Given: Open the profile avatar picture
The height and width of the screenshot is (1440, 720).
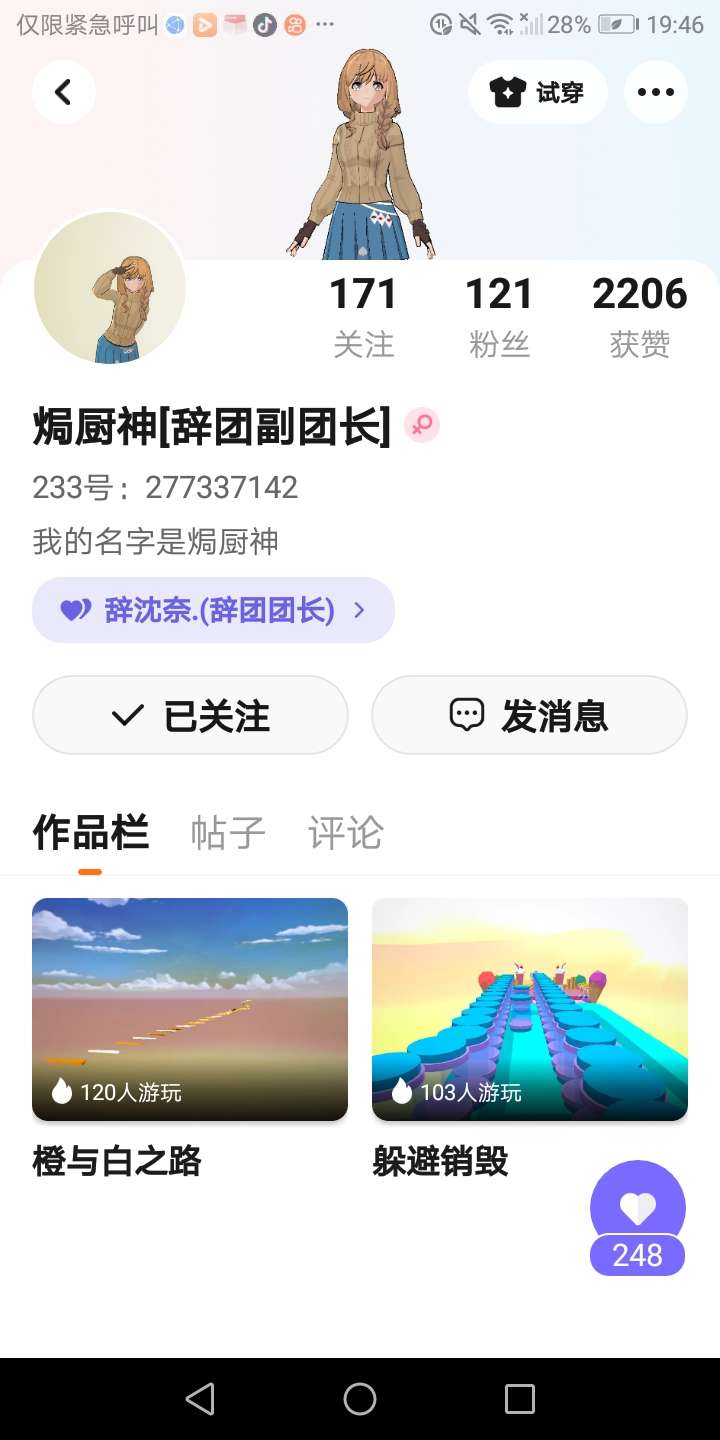Looking at the screenshot, I should [110, 288].
